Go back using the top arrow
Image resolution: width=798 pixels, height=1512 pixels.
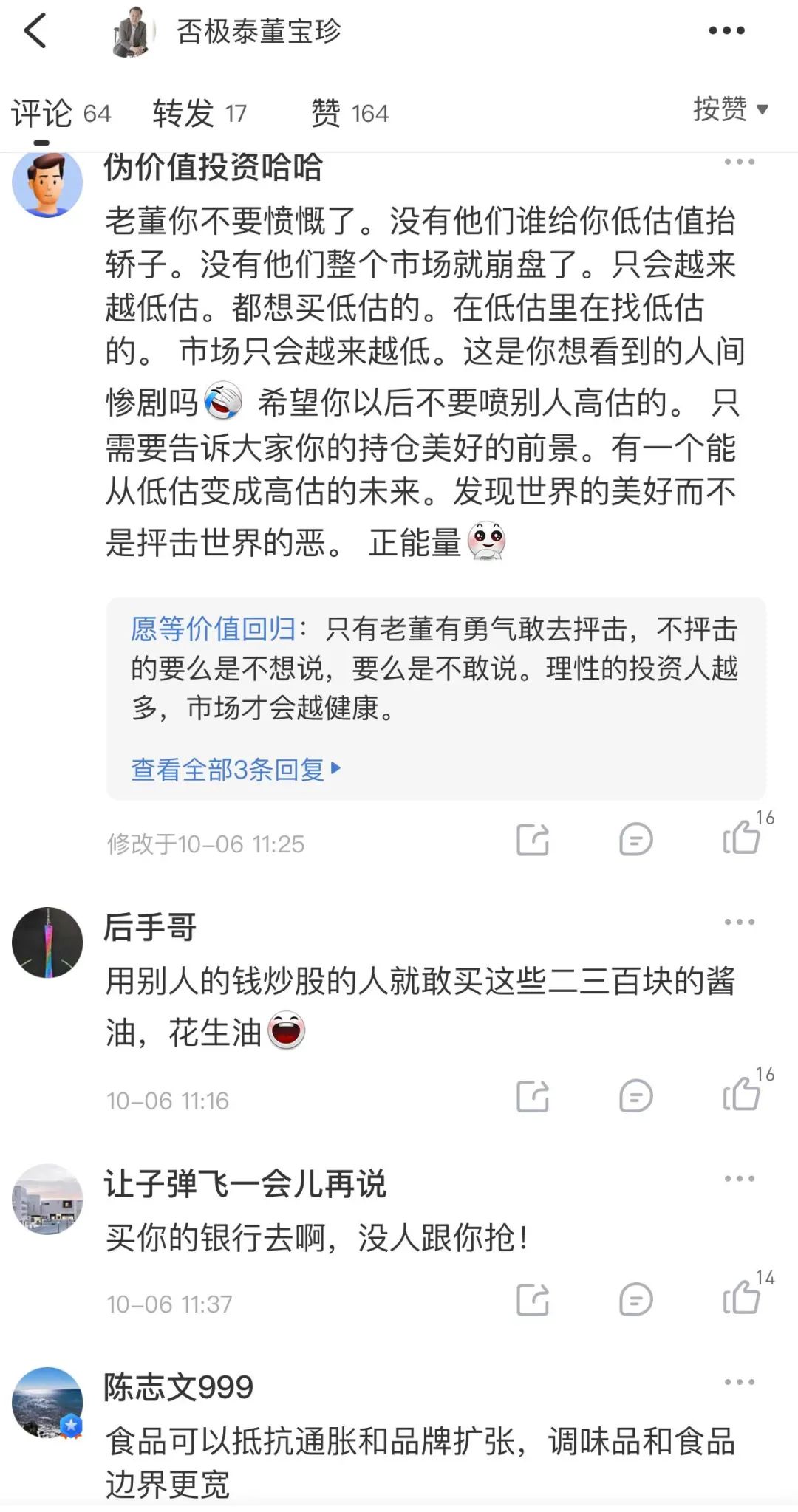[35, 31]
